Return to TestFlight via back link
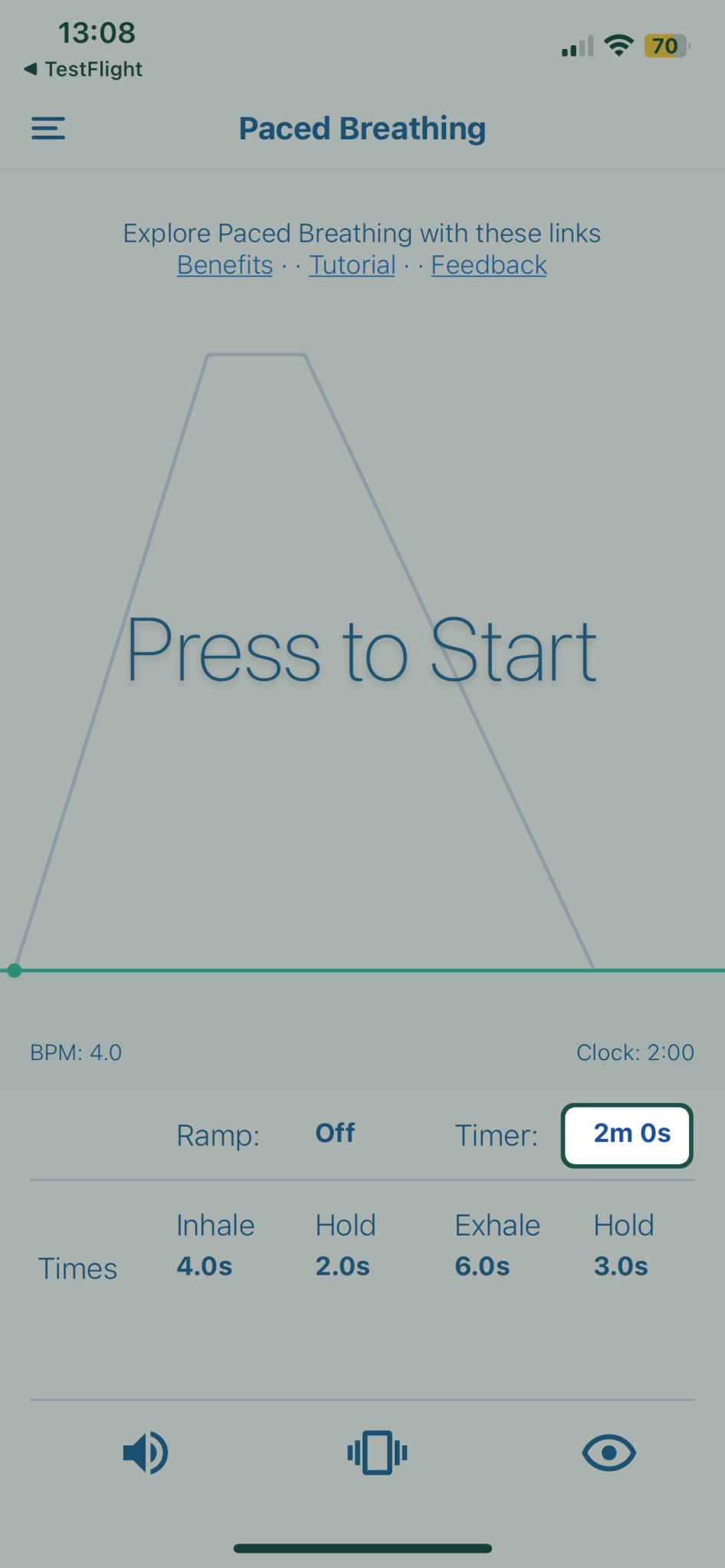 tap(83, 69)
